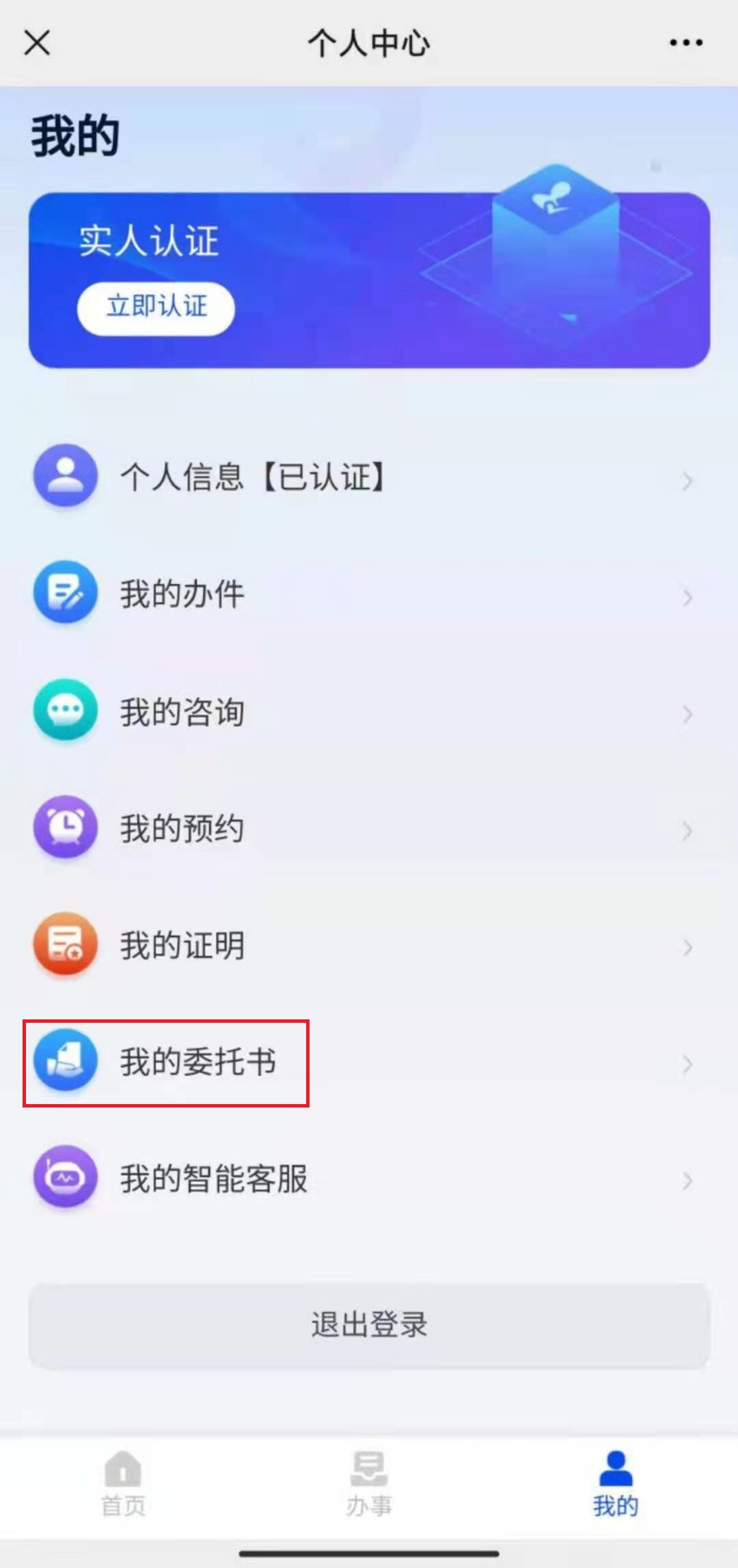Click the 我的咨询 chat bubble icon

coord(65,711)
